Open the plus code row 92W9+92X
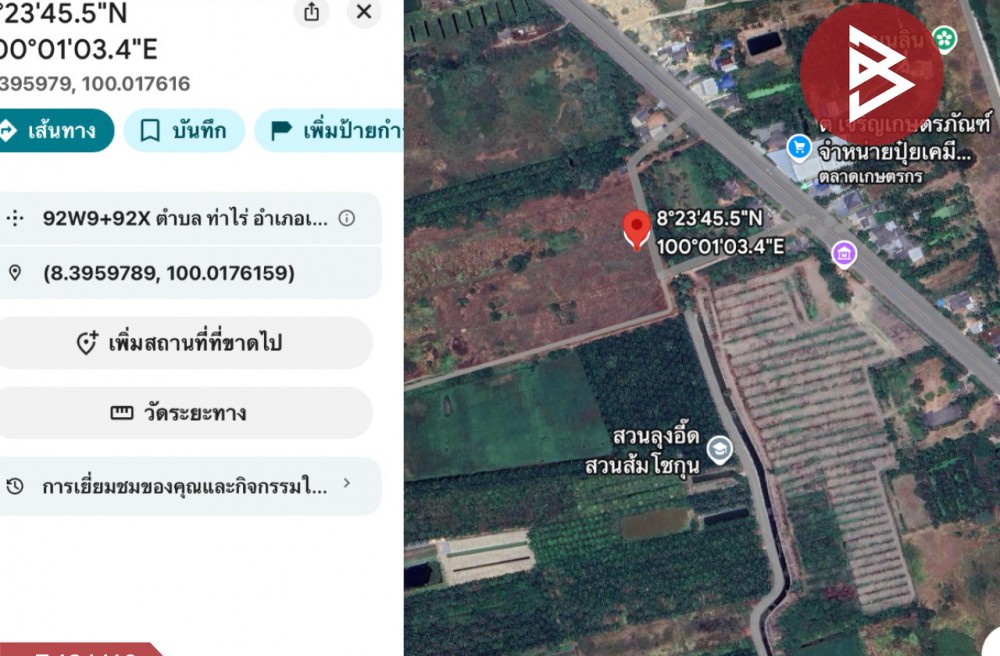Image resolution: width=1000 pixels, height=656 pixels. (185, 218)
